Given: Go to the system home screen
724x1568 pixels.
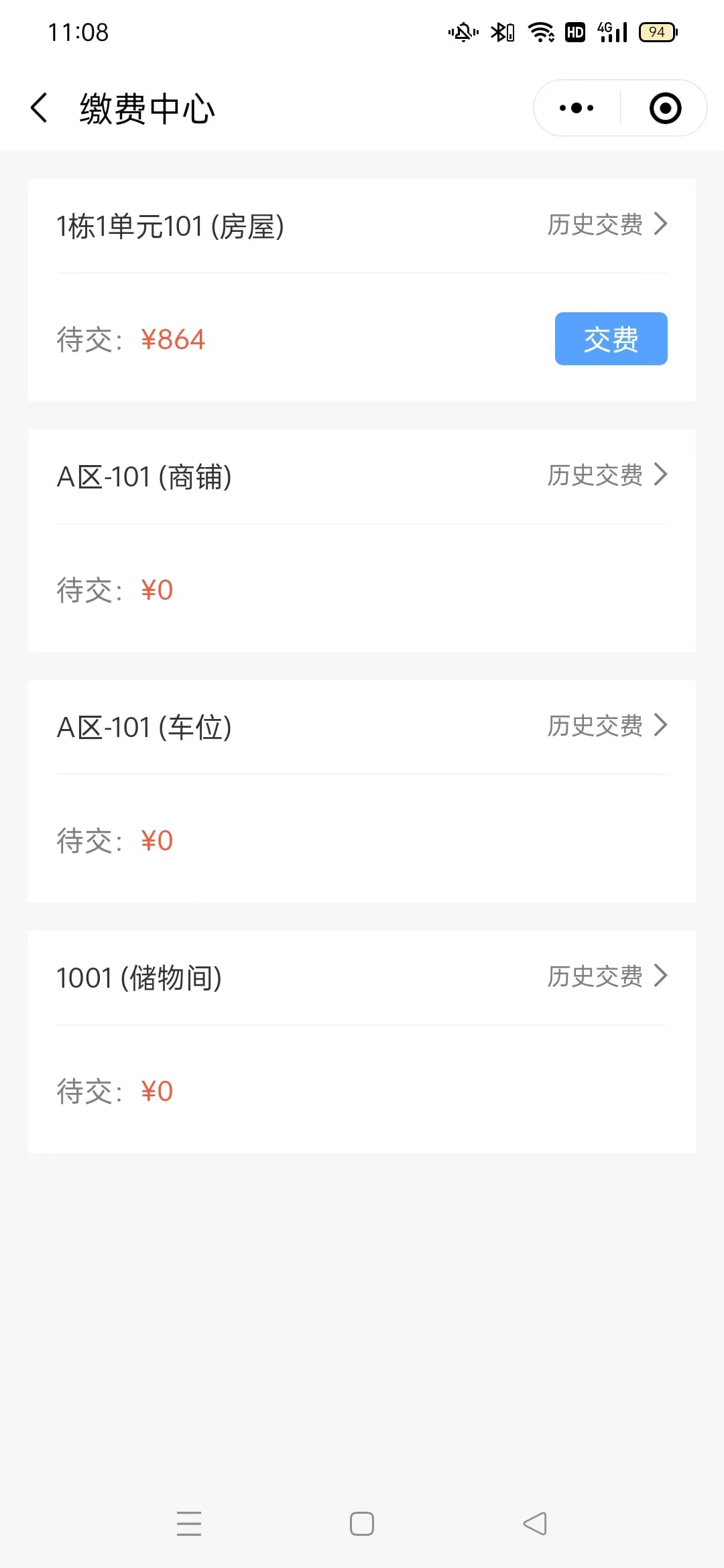Looking at the screenshot, I should [x=362, y=1524].
